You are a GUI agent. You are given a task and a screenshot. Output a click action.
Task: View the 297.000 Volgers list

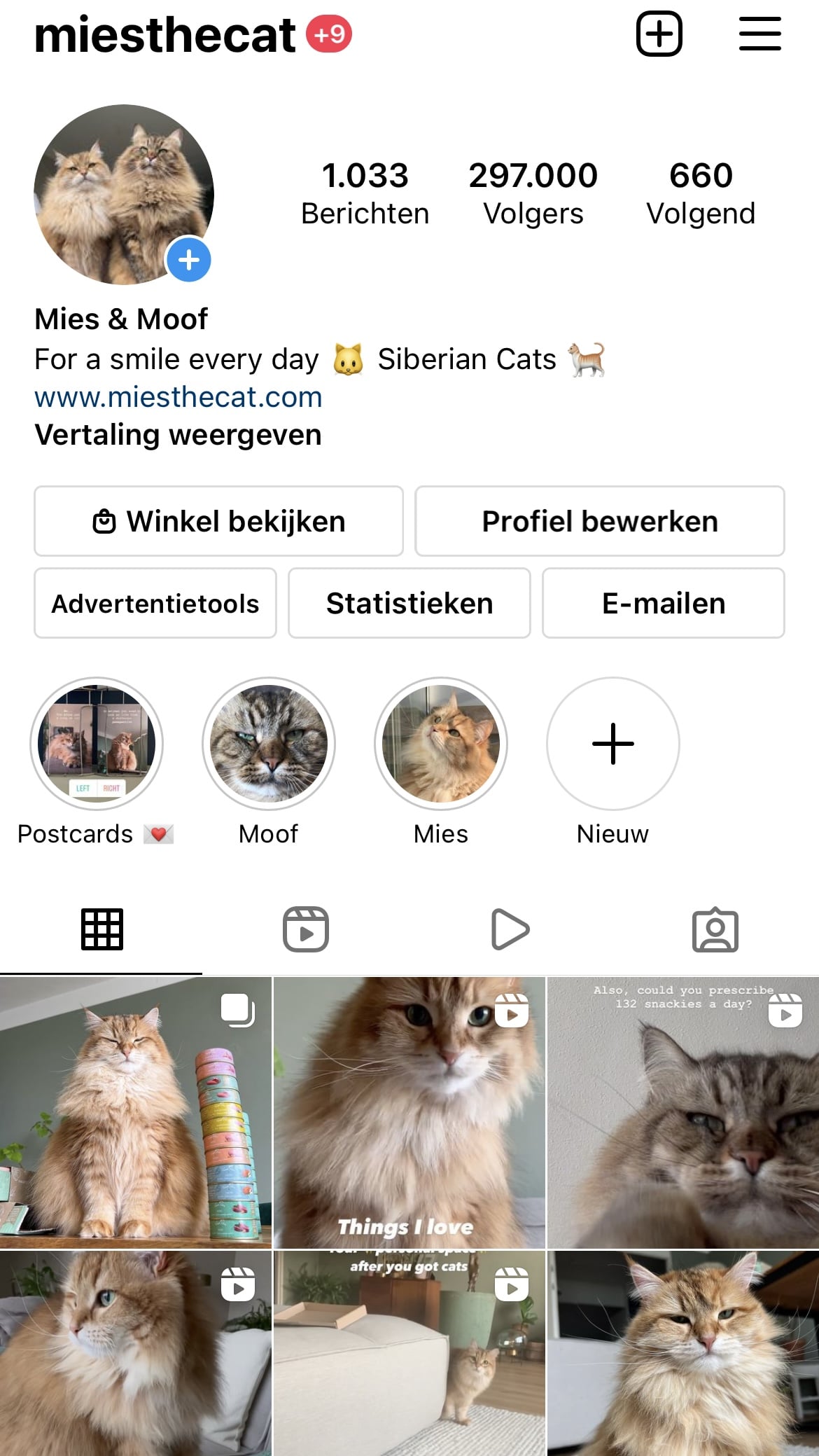pyautogui.click(x=533, y=193)
